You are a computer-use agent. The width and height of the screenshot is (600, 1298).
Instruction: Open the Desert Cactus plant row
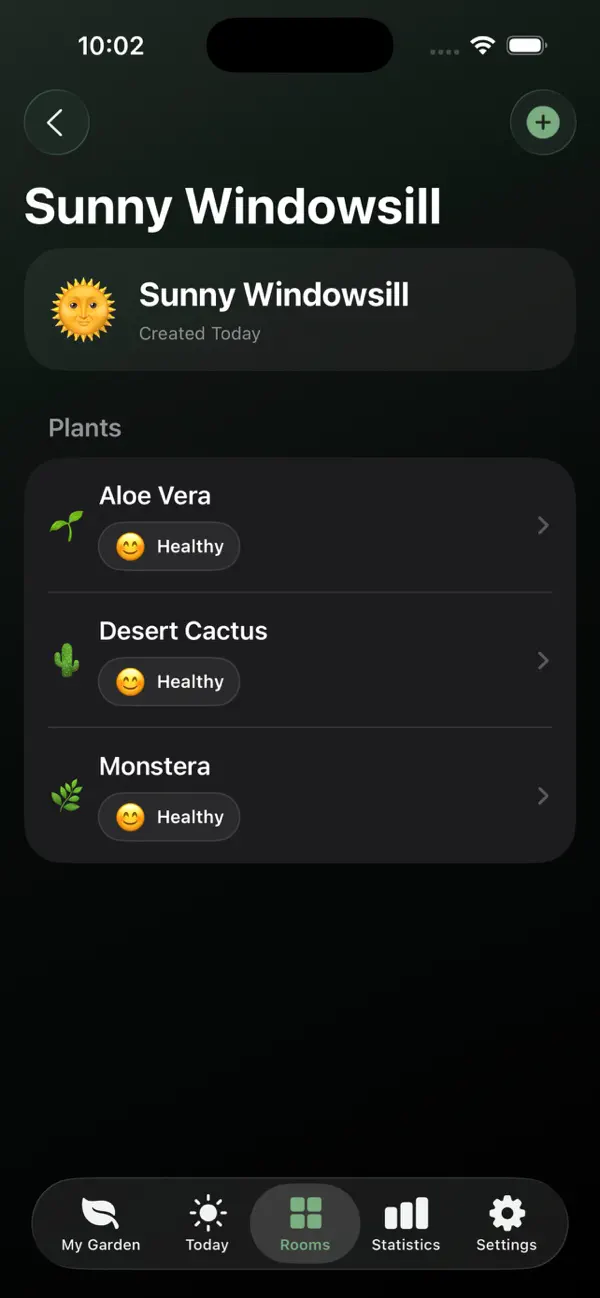(x=300, y=660)
